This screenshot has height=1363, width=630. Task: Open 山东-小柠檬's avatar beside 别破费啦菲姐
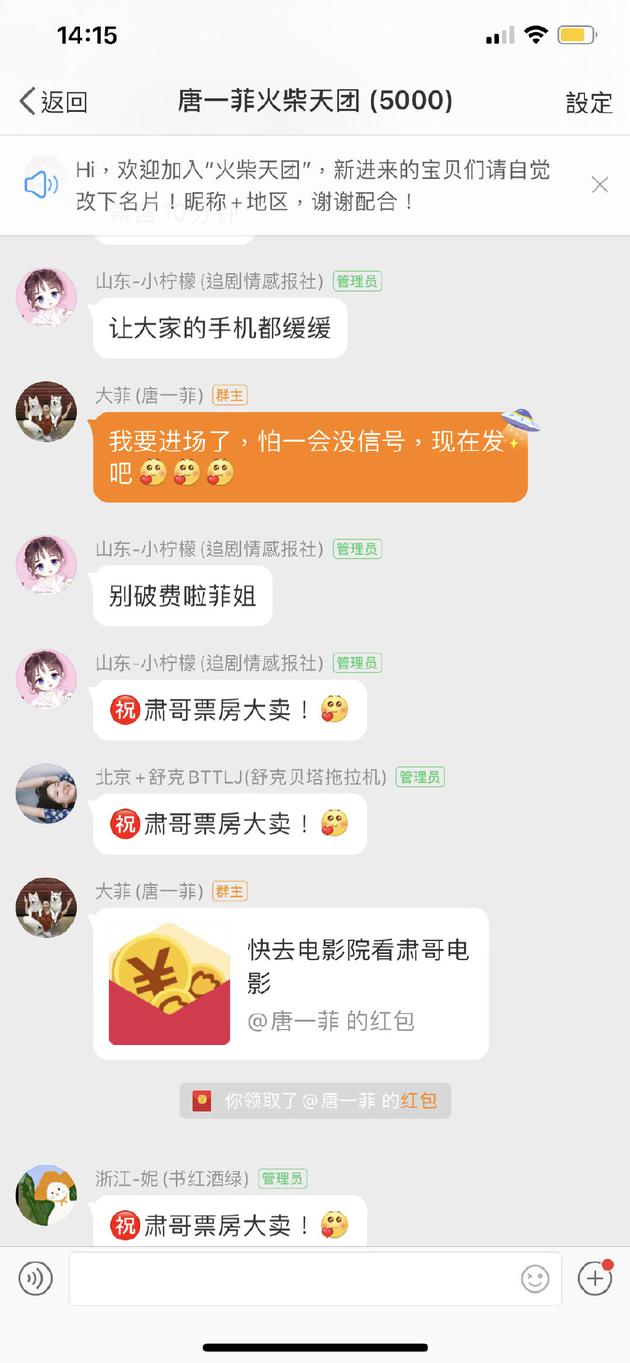46,566
